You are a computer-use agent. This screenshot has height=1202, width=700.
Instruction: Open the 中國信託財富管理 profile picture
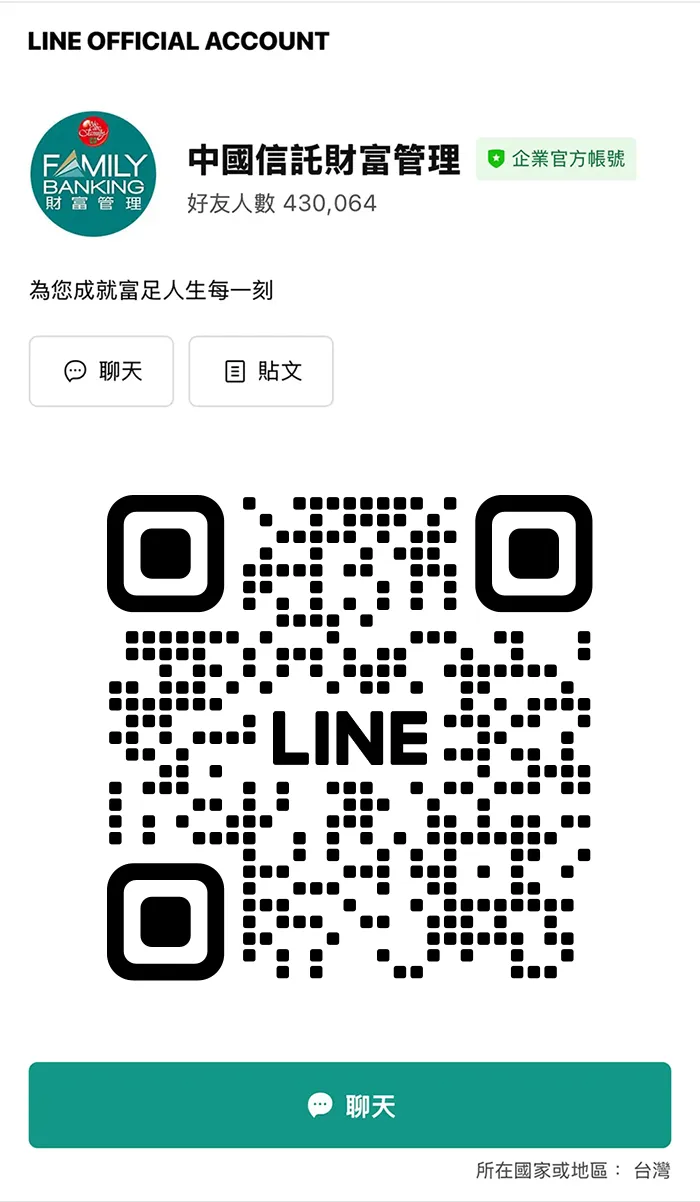89,173
